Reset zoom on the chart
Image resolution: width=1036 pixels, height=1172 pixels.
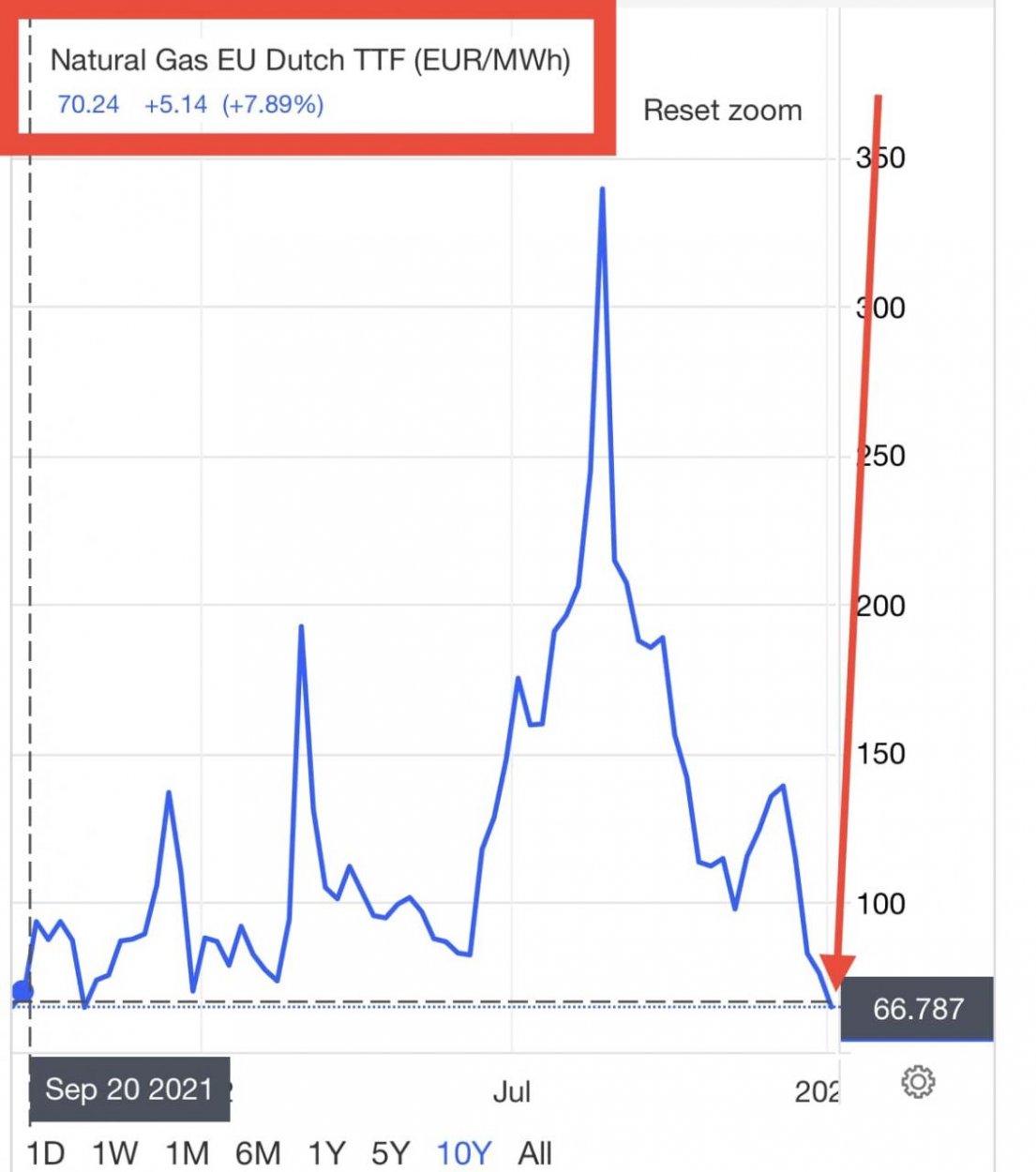point(722,111)
